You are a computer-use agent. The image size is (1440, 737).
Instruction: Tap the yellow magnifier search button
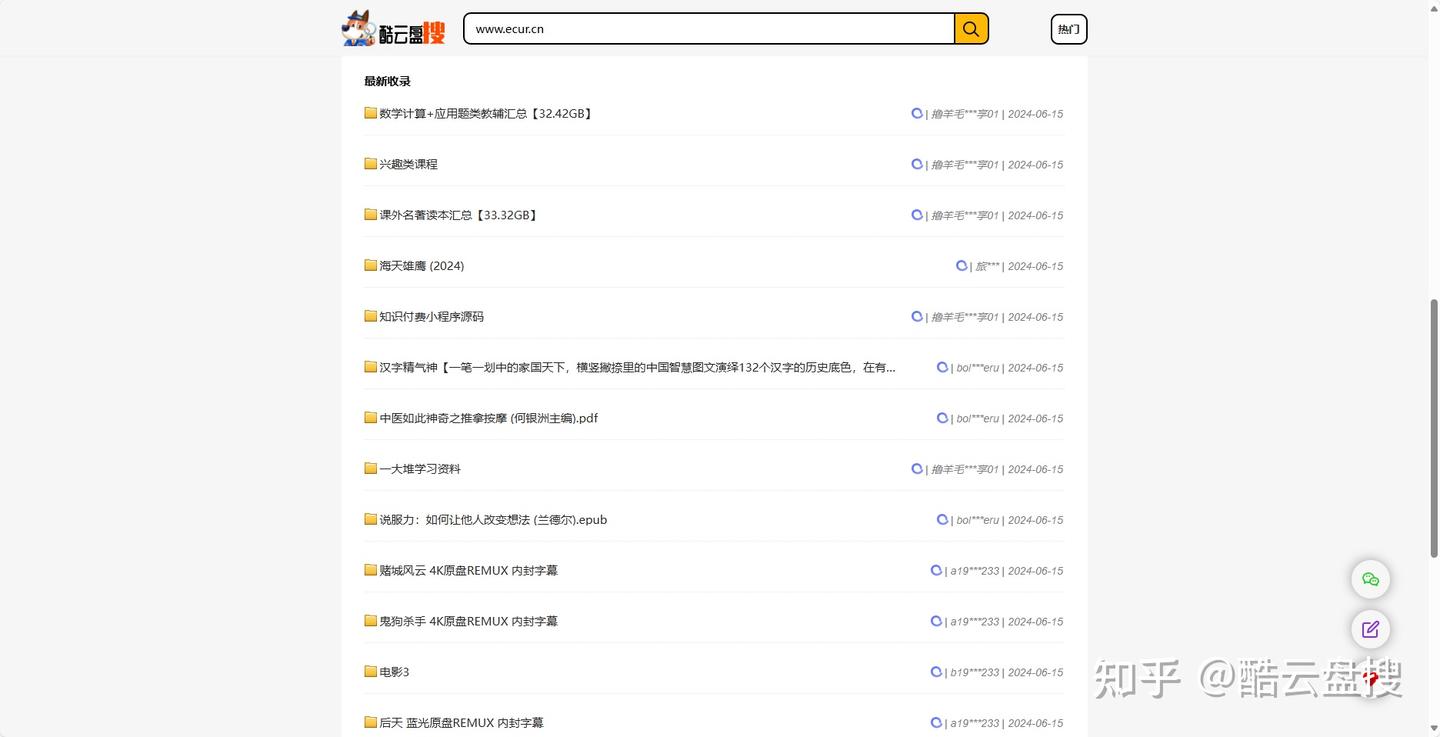coord(971,29)
